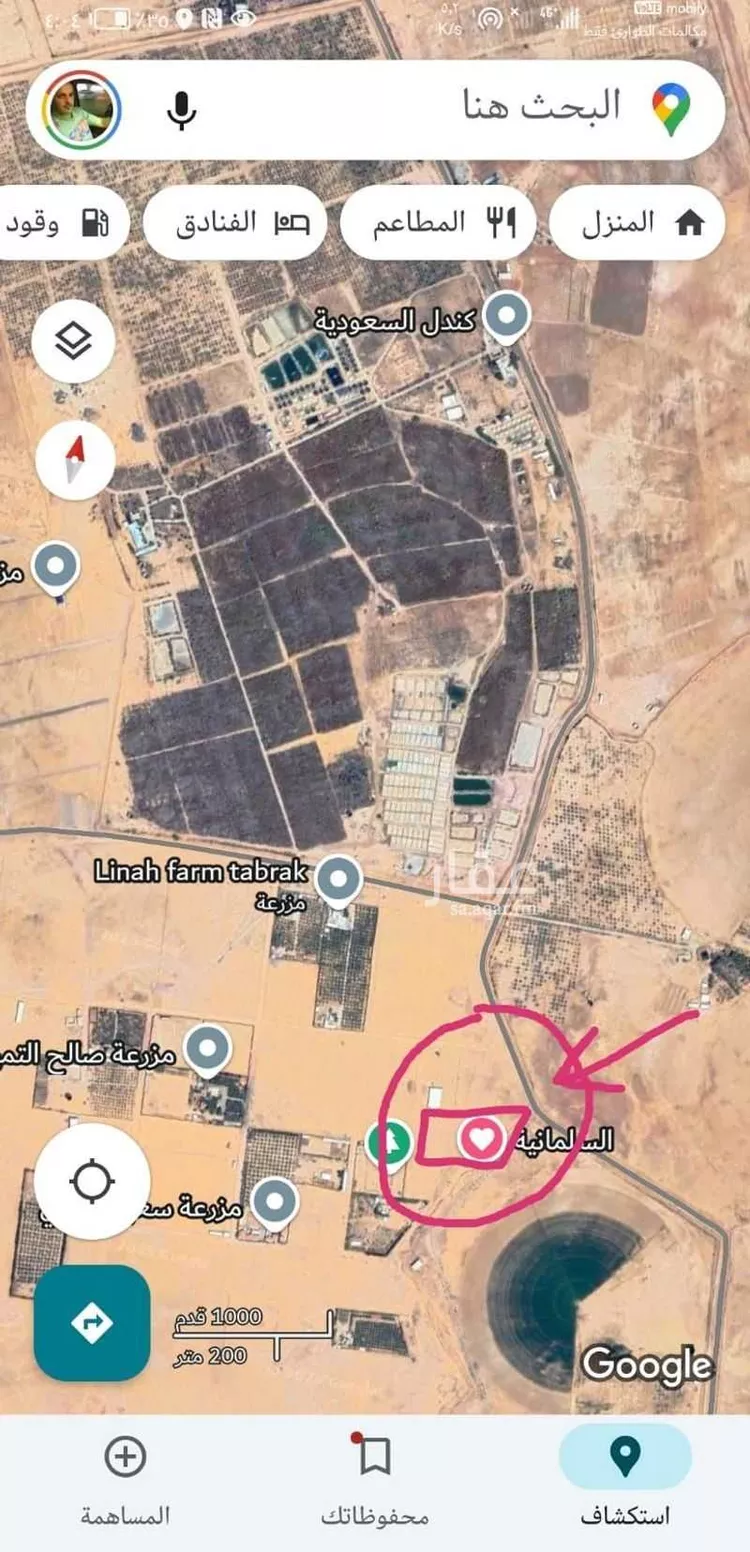Open the saved heart pin at السلمانية
Image resolution: width=750 pixels, height=1552 pixels.
click(x=482, y=1138)
